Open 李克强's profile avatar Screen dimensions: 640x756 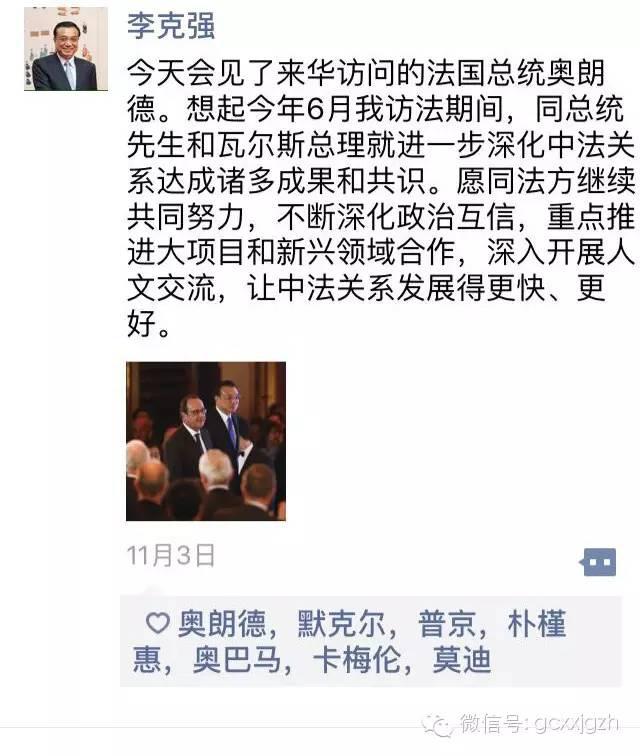pyautogui.click(x=65, y=50)
